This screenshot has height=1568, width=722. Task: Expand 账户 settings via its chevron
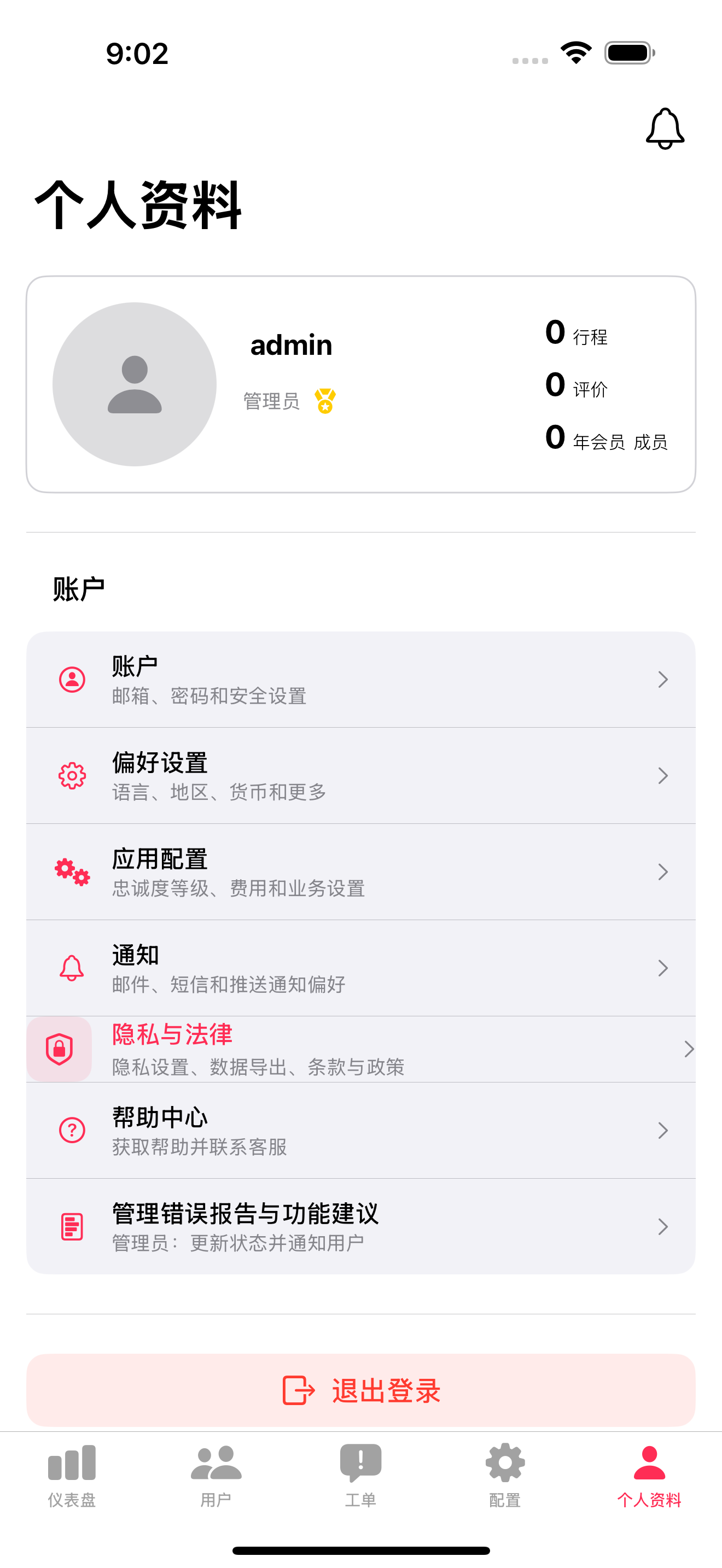pyautogui.click(x=663, y=678)
